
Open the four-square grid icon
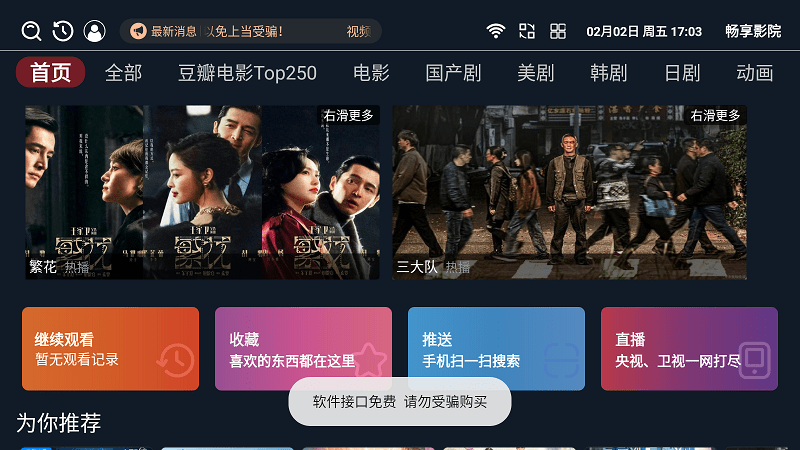(x=558, y=31)
